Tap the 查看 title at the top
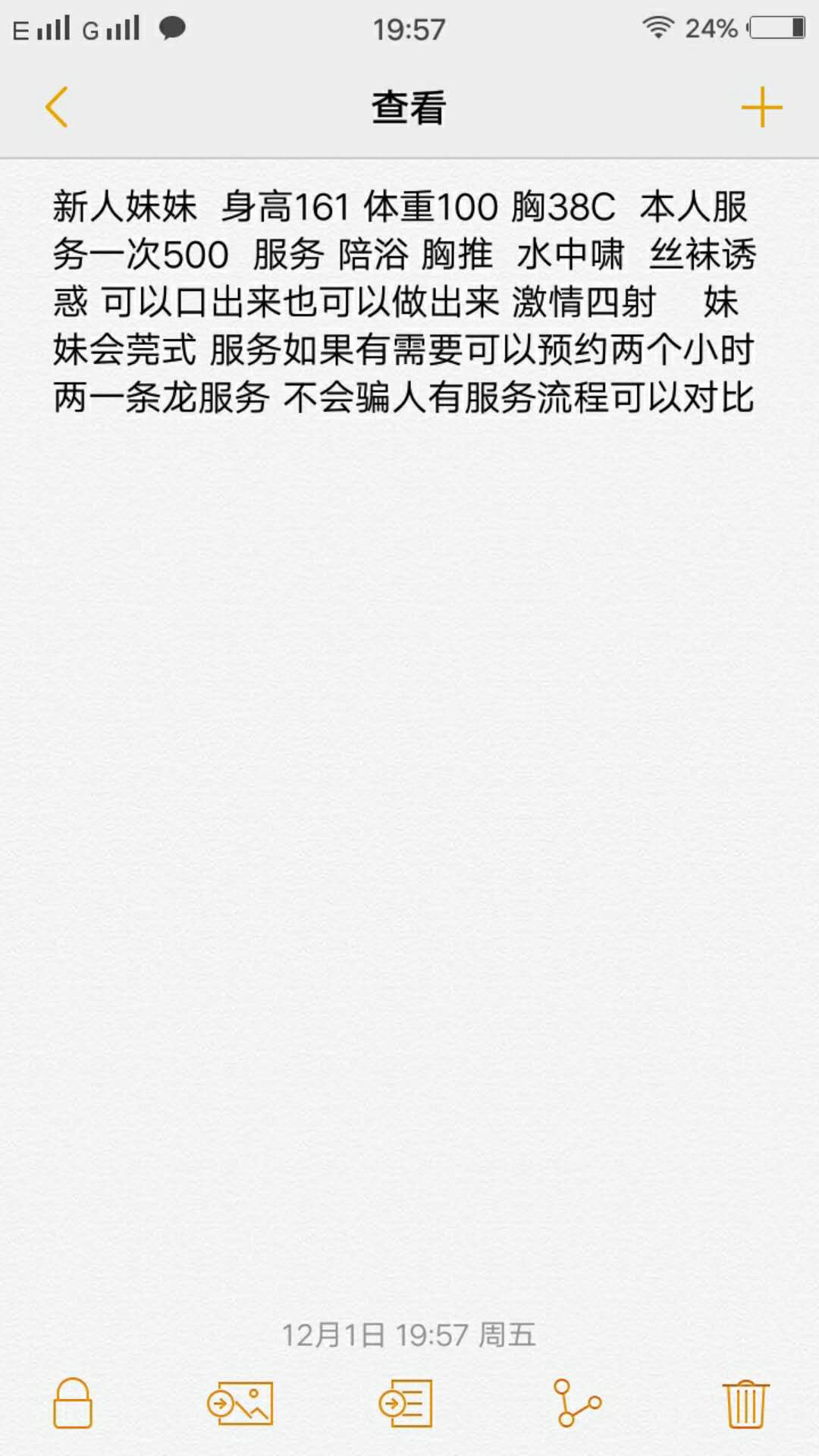 [x=408, y=108]
